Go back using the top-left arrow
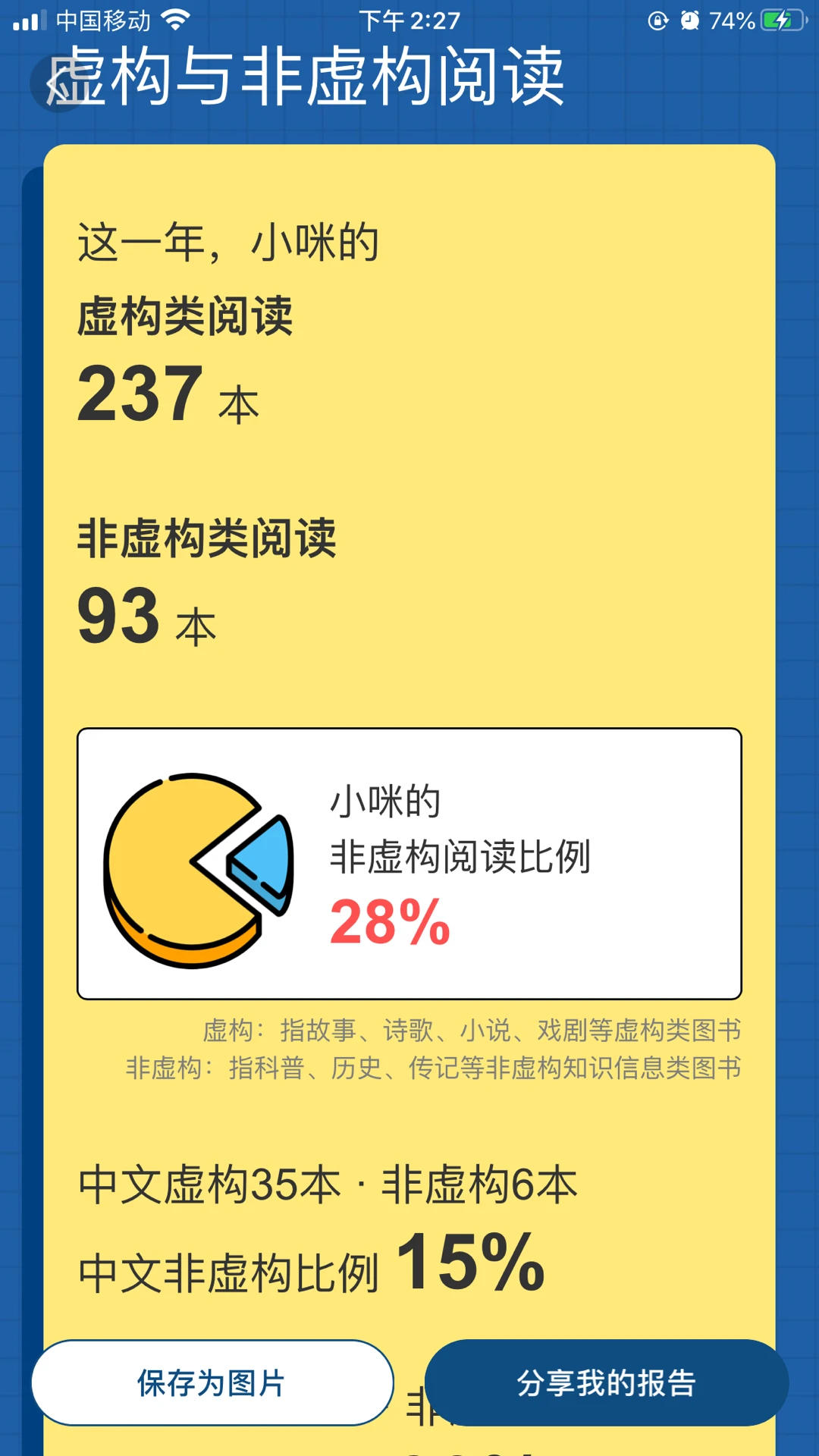 tap(58, 83)
